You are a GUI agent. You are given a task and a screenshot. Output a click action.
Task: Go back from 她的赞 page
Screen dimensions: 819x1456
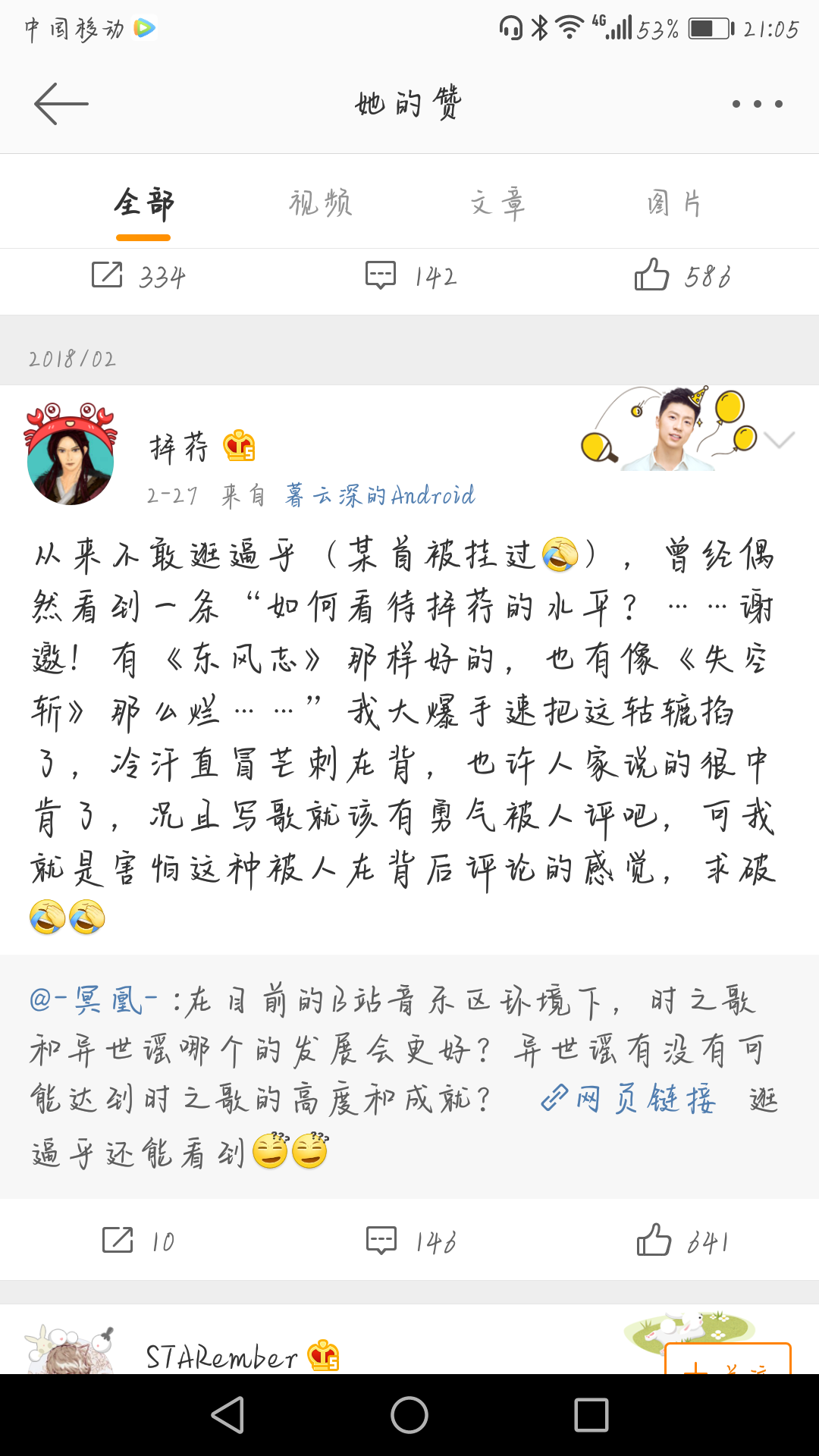pyautogui.click(x=61, y=103)
